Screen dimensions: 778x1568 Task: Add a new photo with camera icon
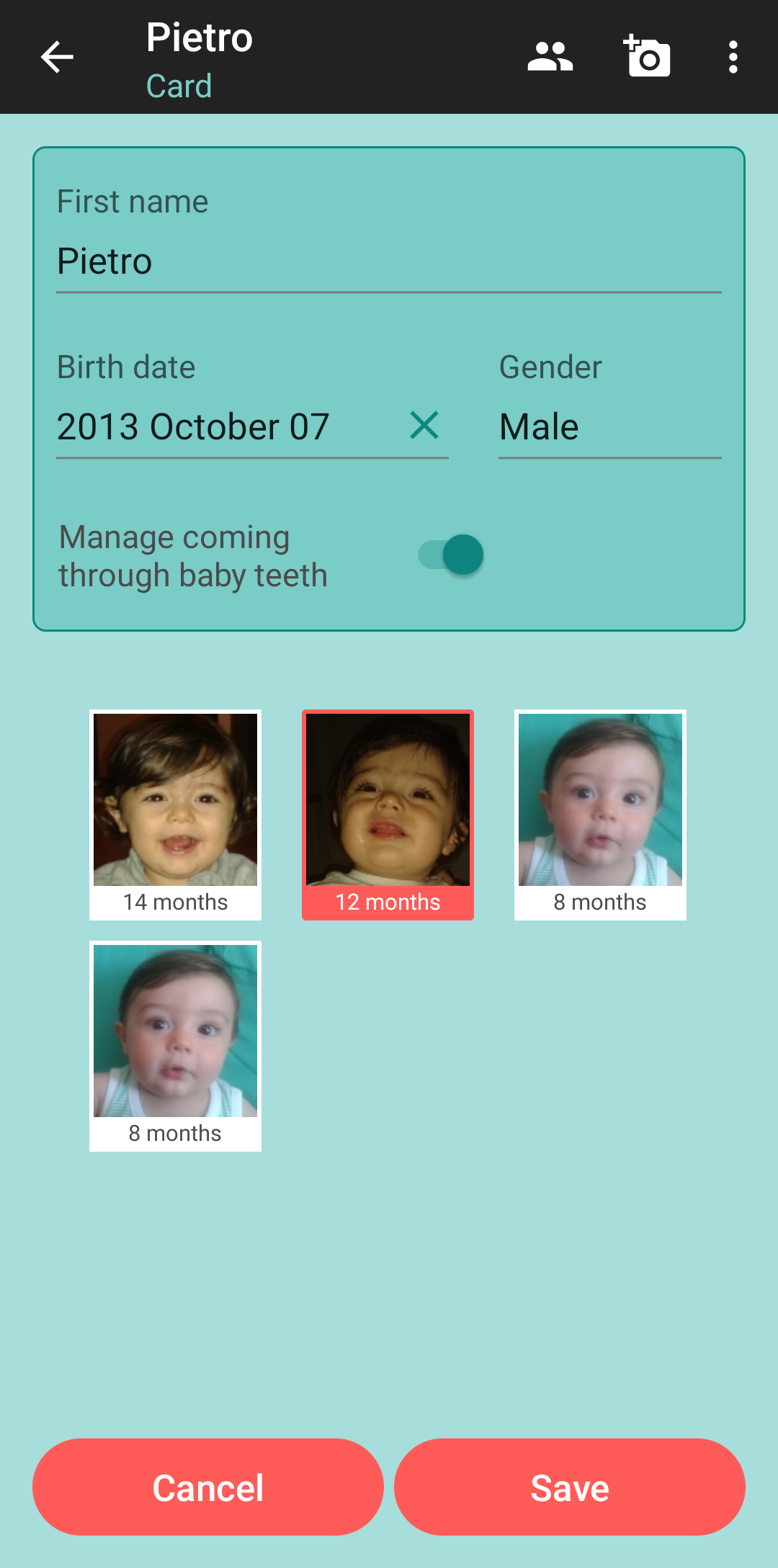tap(647, 56)
